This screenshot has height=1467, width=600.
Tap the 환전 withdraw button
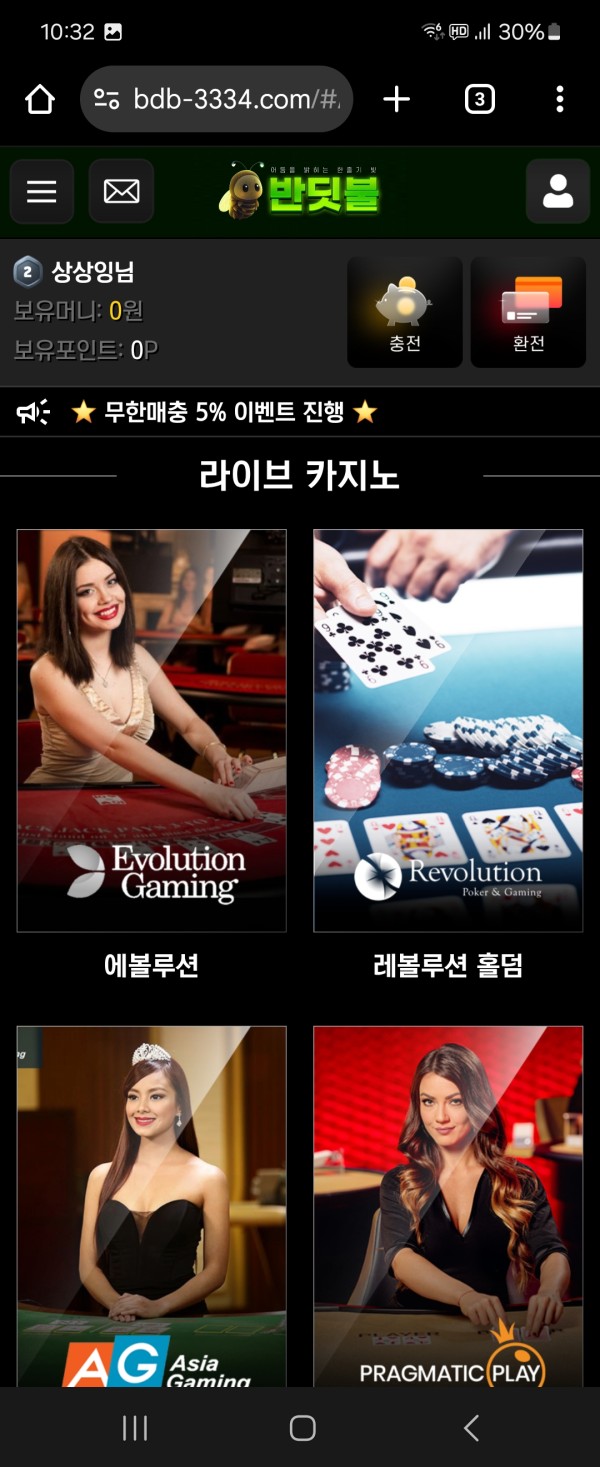tap(528, 312)
